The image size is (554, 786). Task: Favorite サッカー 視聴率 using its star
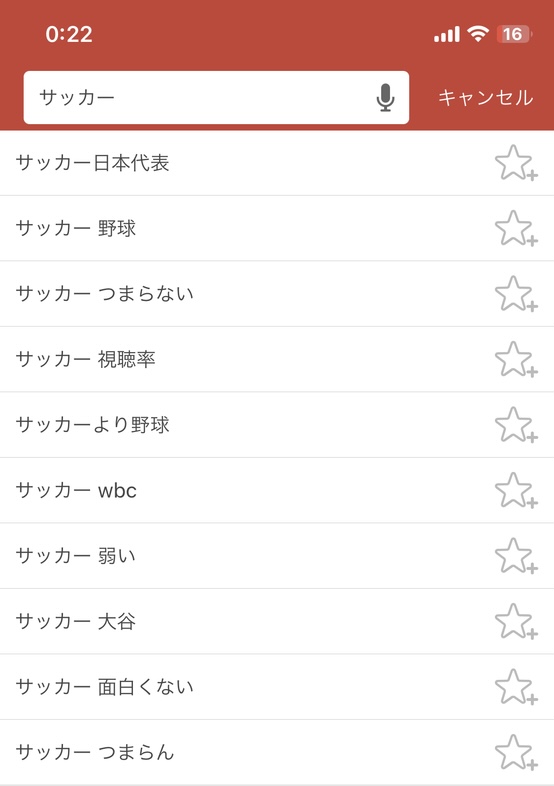pos(516,359)
